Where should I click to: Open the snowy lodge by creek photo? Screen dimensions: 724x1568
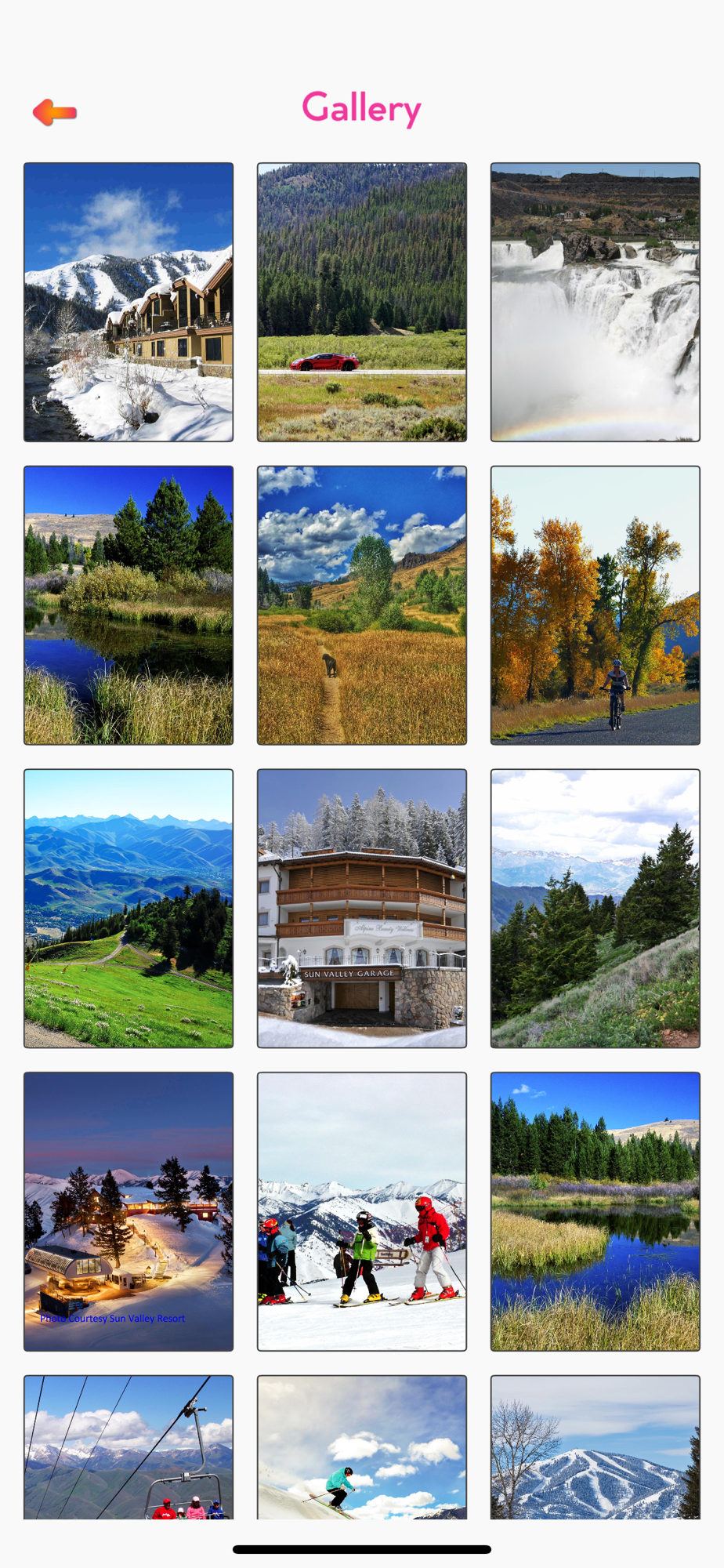[x=129, y=302]
